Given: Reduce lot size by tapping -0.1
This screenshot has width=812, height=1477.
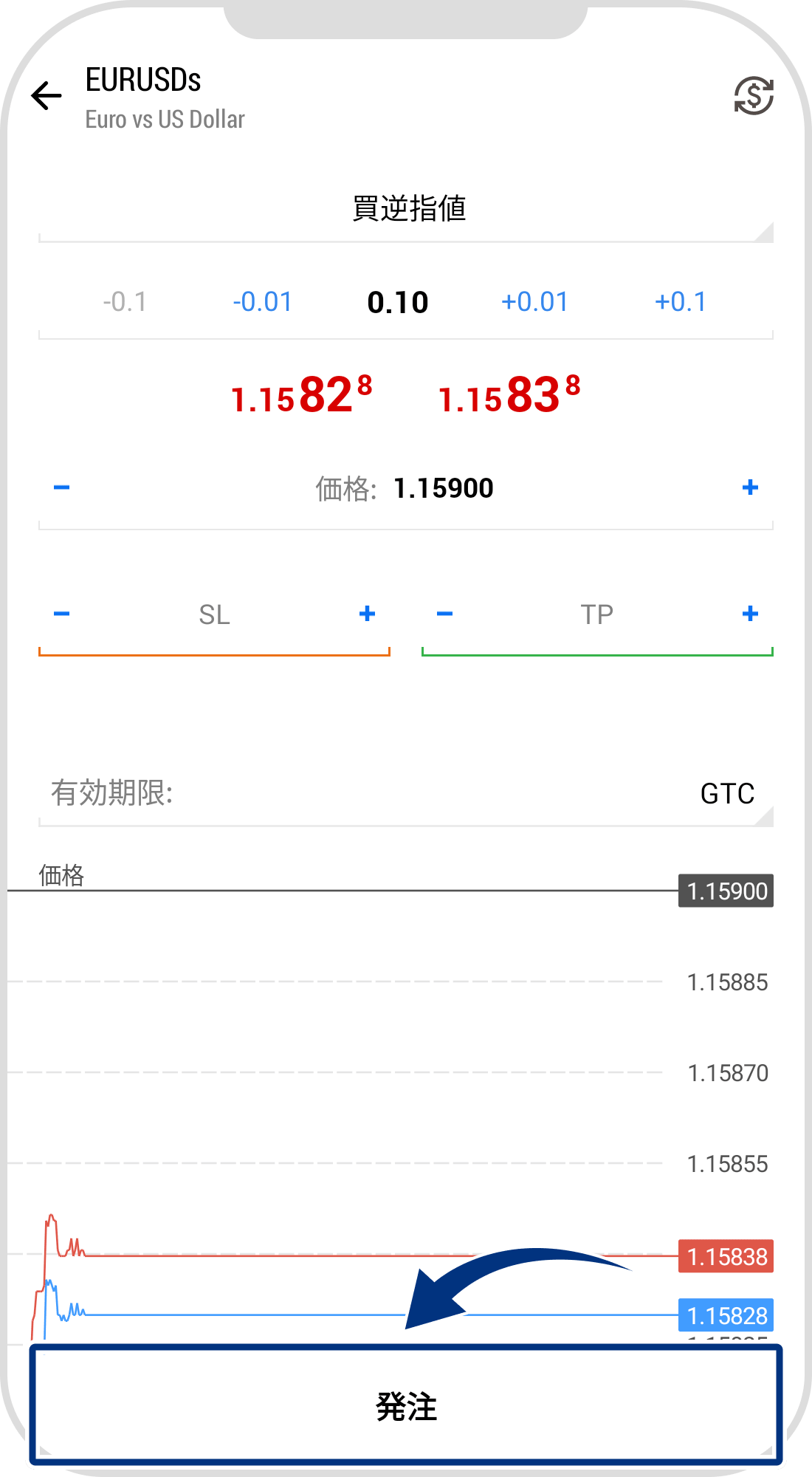Looking at the screenshot, I should click(x=124, y=301).
